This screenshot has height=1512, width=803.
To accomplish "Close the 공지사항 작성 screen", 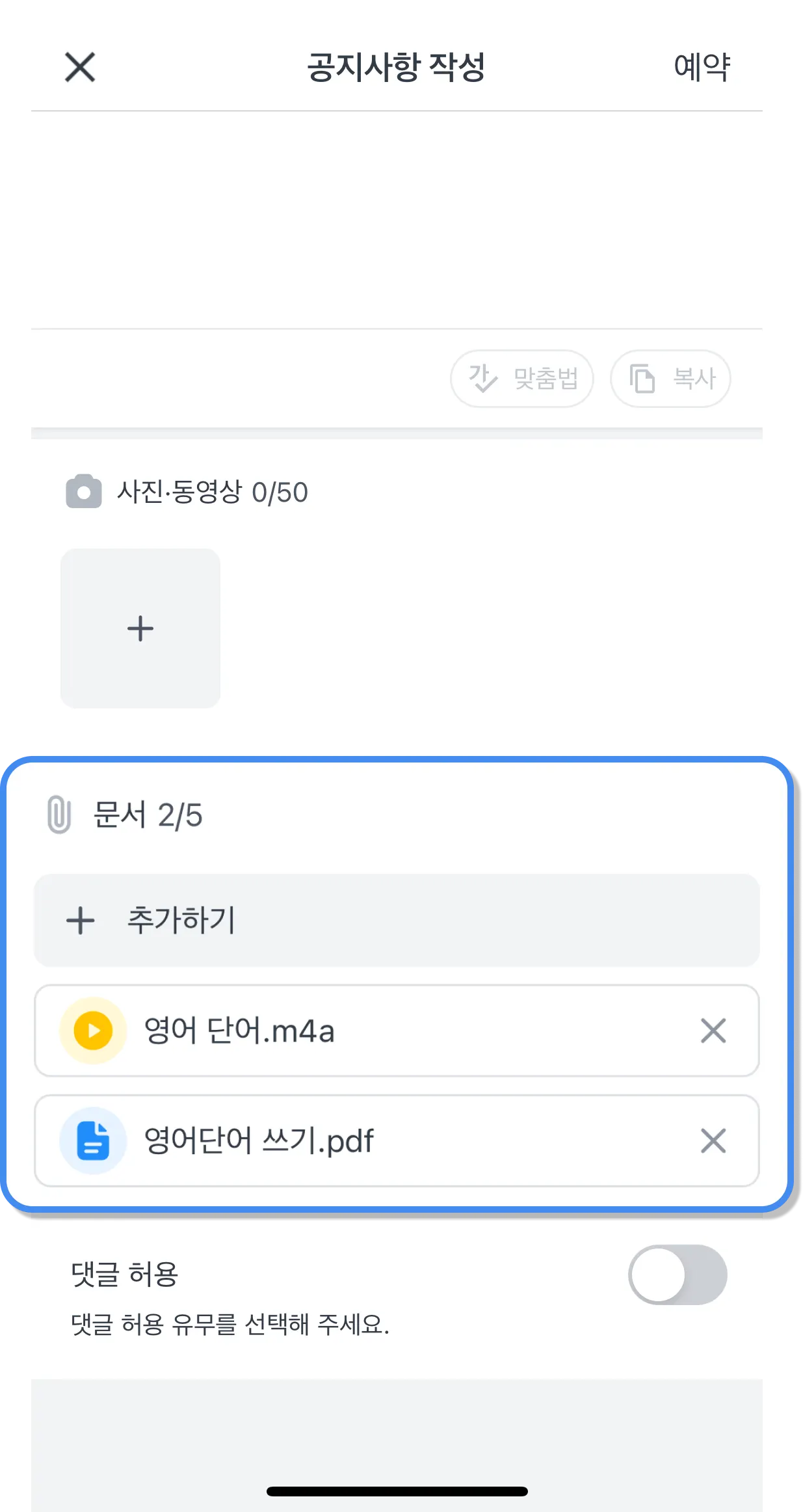I will point(80,68).
